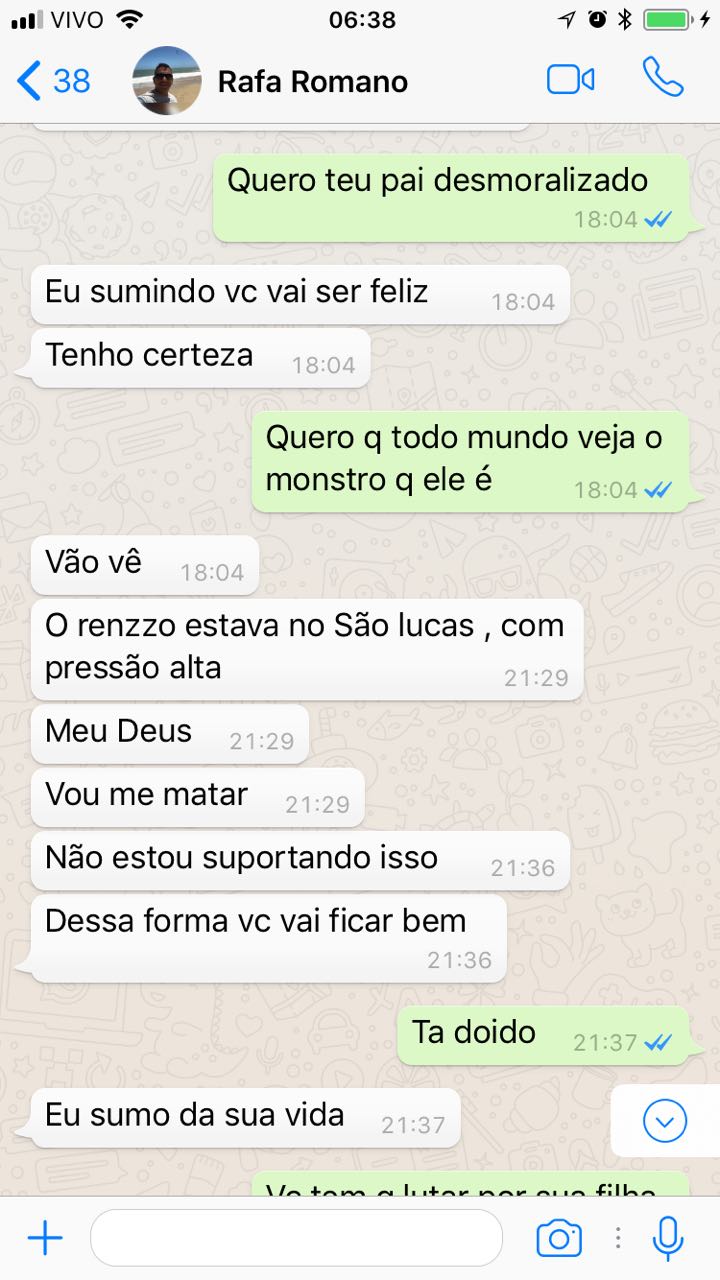Jump to the latest messages
Screen dimensions: 720x1280
(x=665, y=1121)
